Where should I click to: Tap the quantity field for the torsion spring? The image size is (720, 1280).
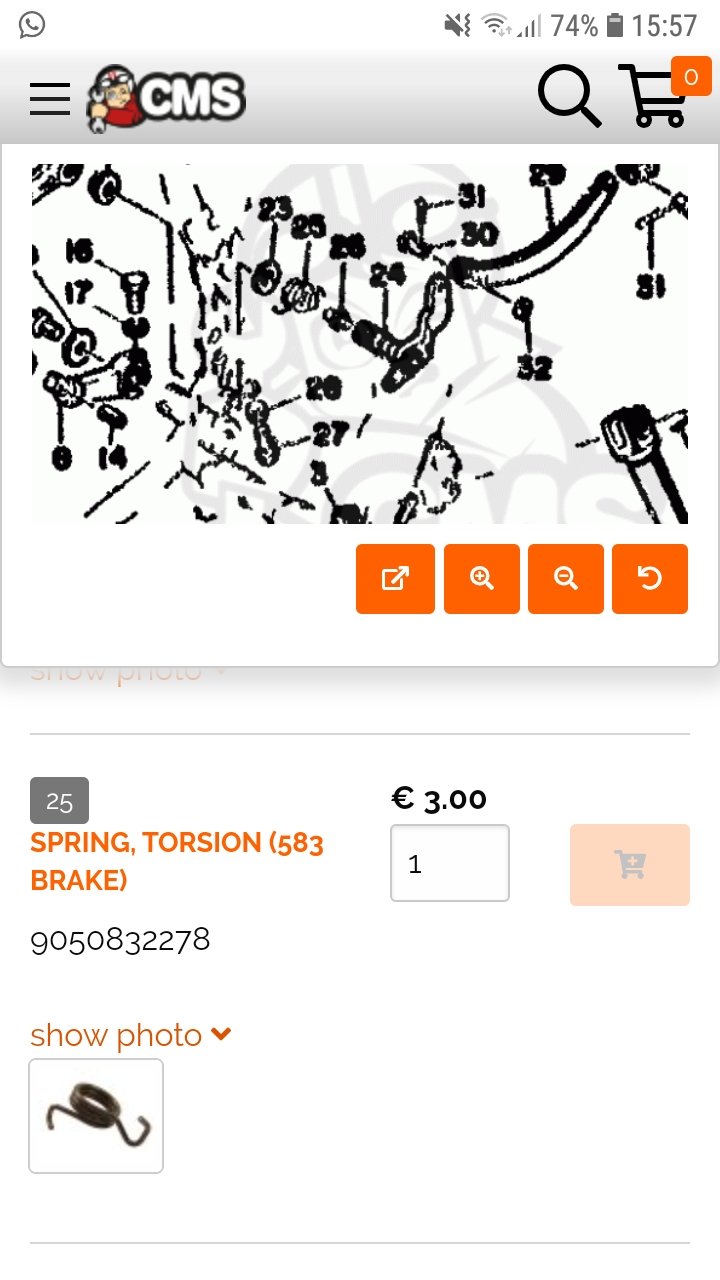click(x=449, y=863)
